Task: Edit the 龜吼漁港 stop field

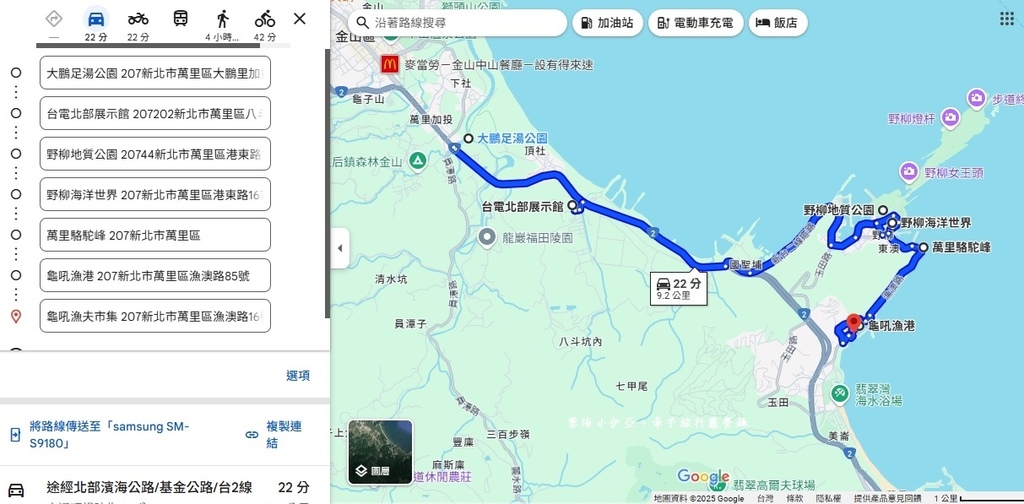Action: coord(155,275)
